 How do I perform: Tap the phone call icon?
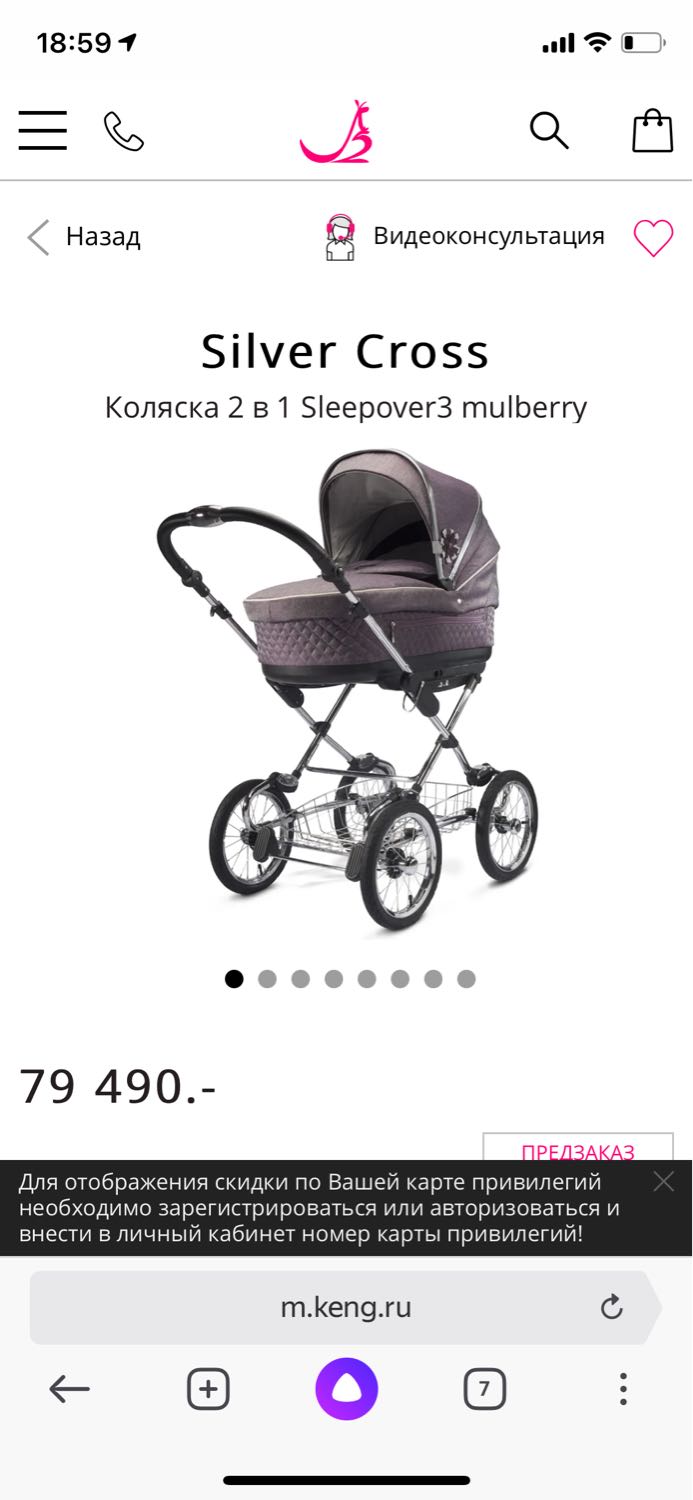click(x=124, y=131)
